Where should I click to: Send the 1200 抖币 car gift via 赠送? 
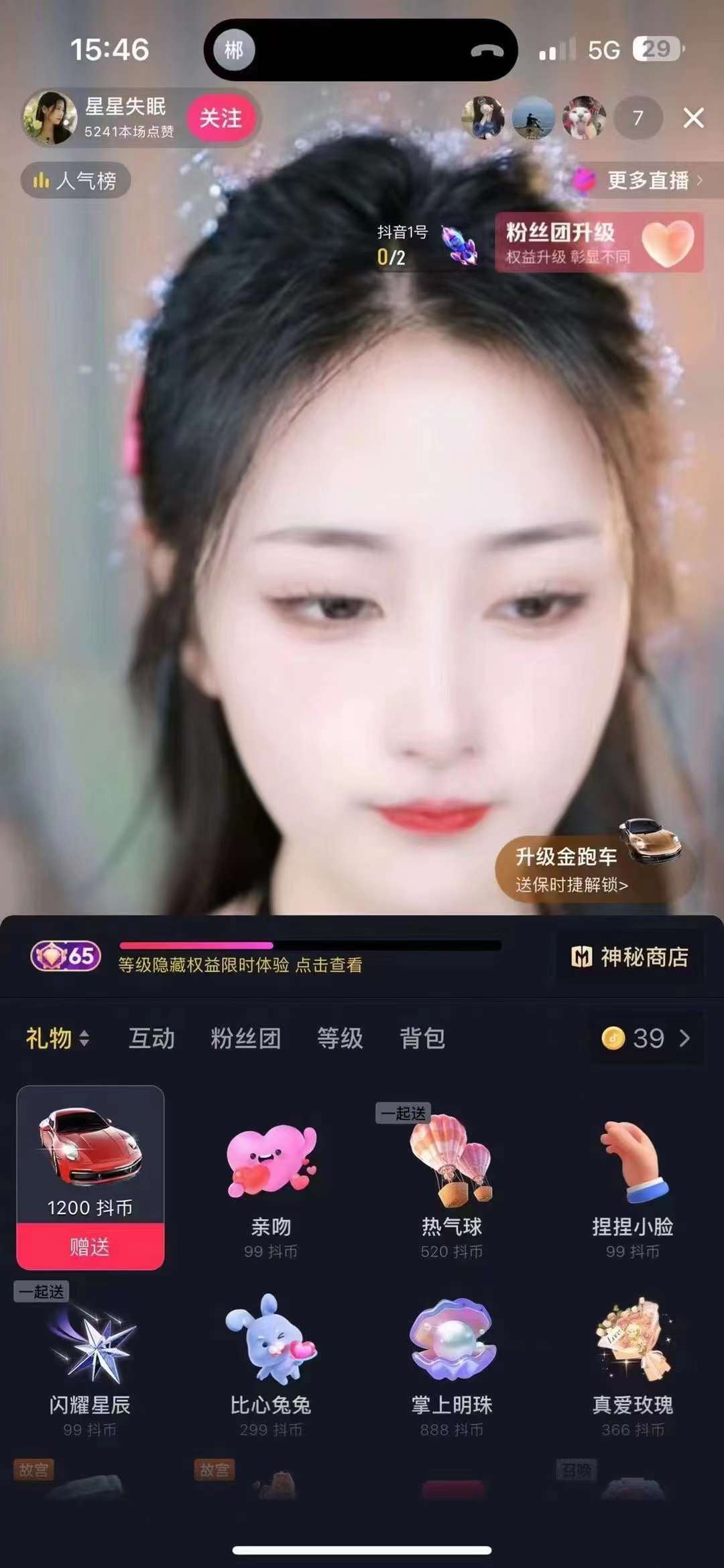tap(90, 1246)
